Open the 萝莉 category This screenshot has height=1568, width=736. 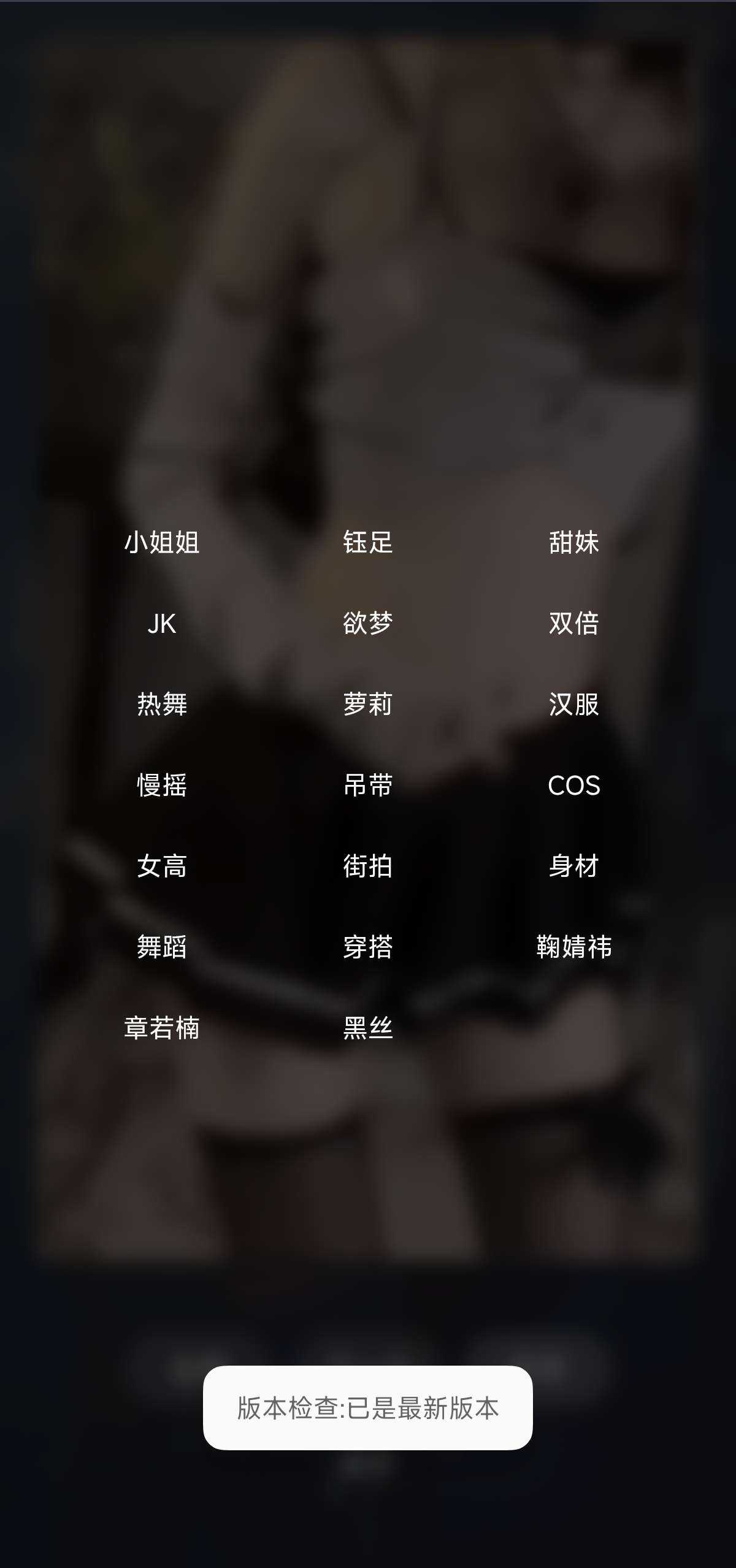tap(368, 705)
